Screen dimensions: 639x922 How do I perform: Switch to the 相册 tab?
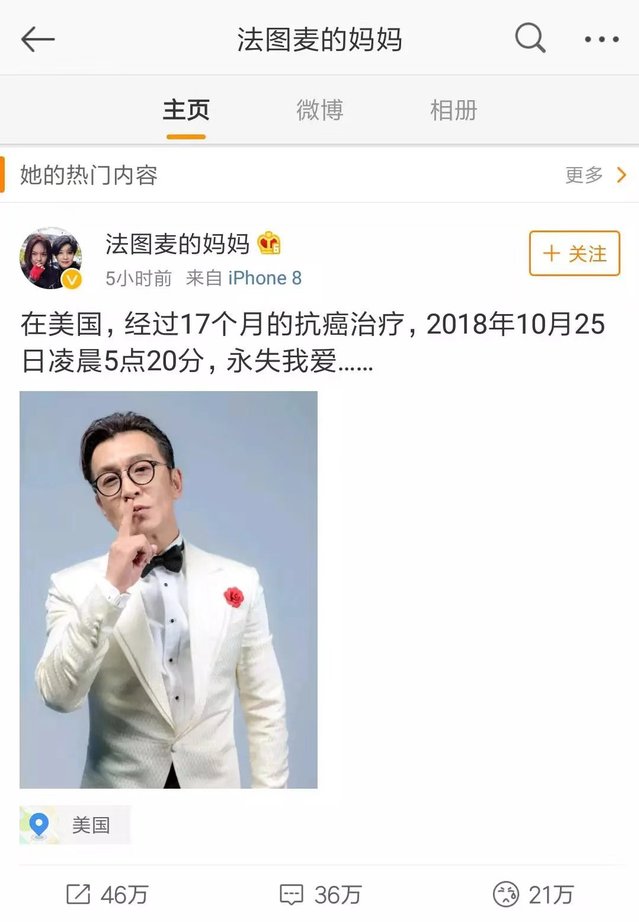(x=453, y=110)
